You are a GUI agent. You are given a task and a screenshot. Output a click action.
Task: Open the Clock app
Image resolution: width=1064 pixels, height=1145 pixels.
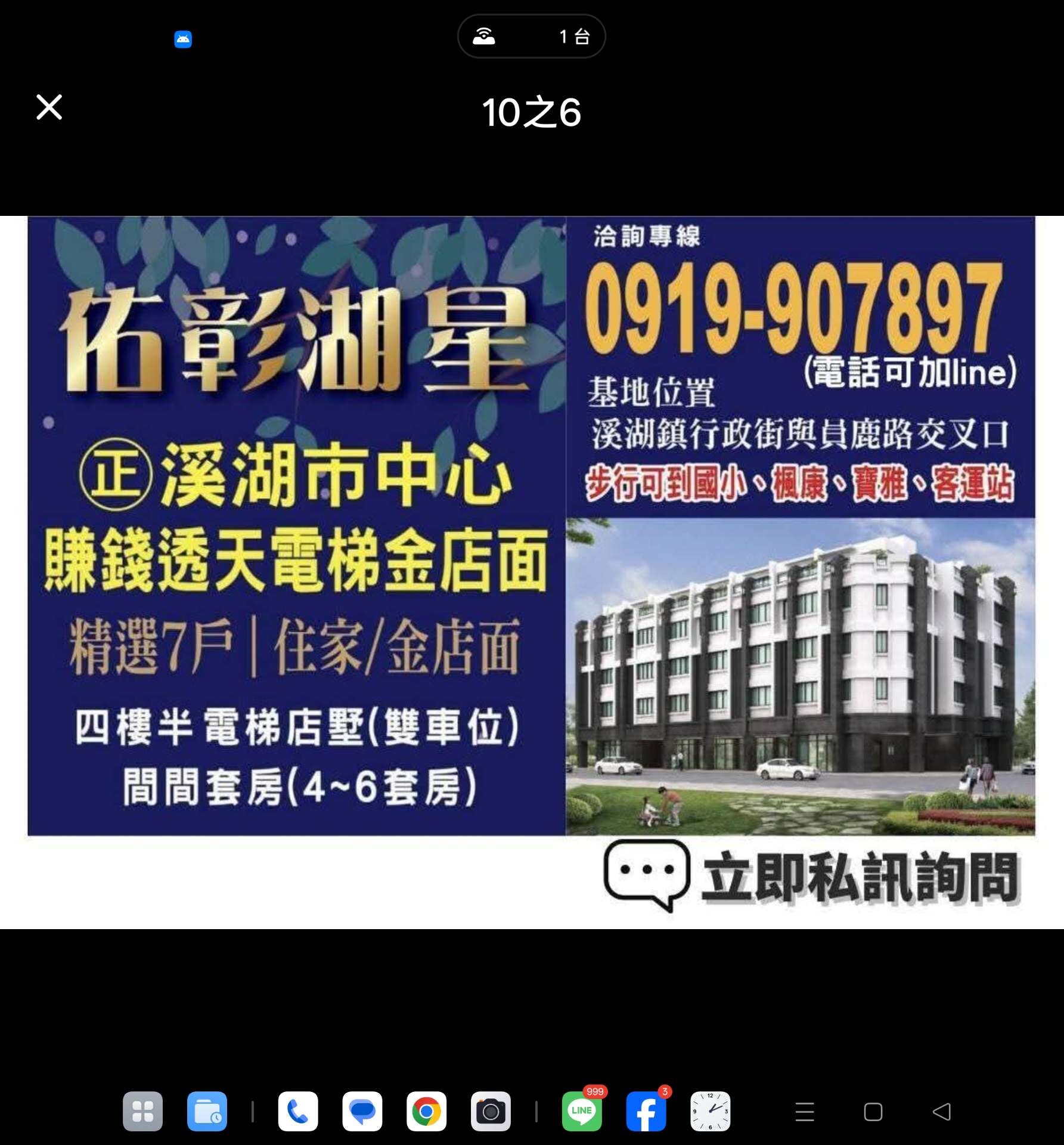point(710,1112)
